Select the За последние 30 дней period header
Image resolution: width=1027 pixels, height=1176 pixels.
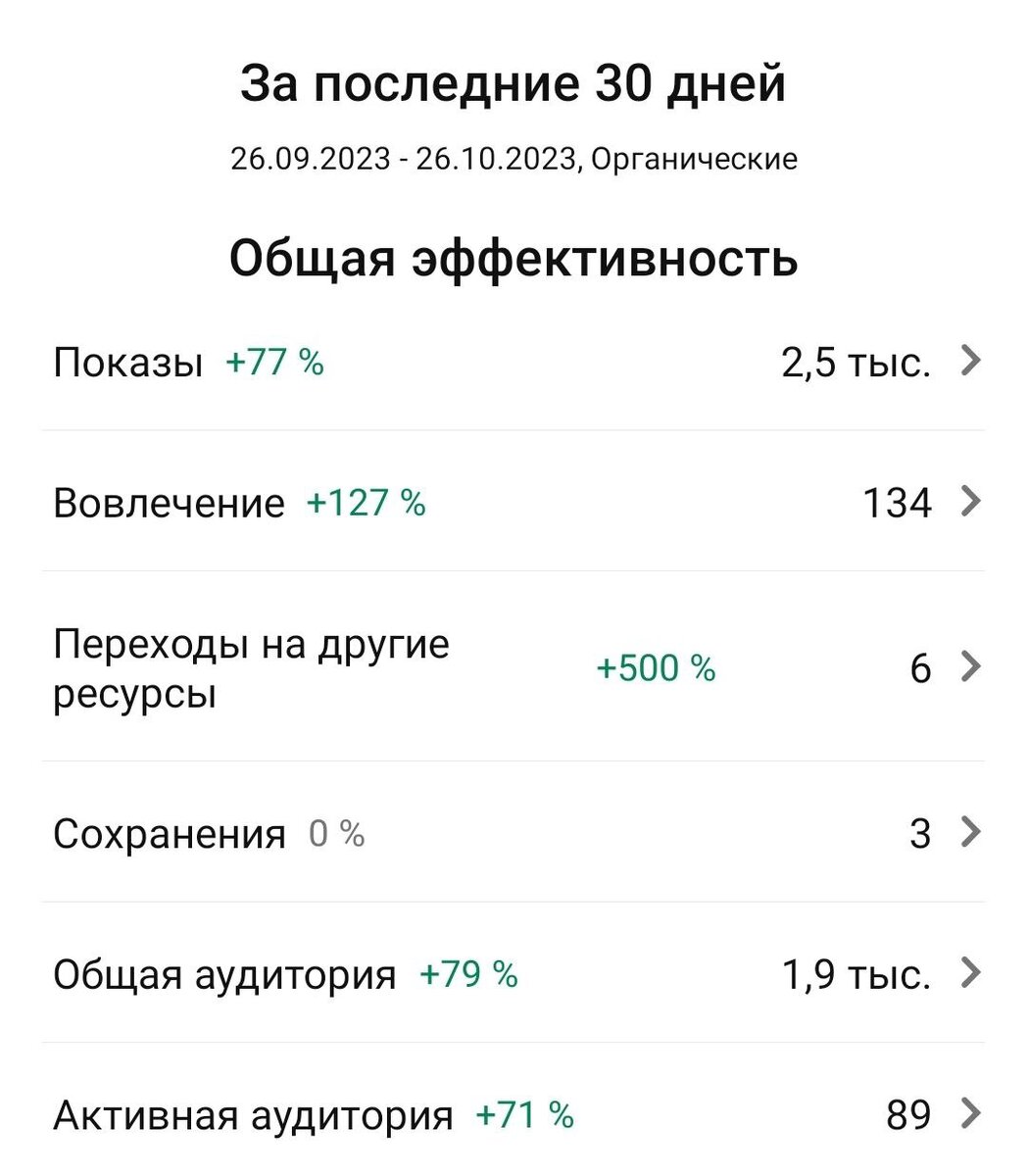click(513, 85)
